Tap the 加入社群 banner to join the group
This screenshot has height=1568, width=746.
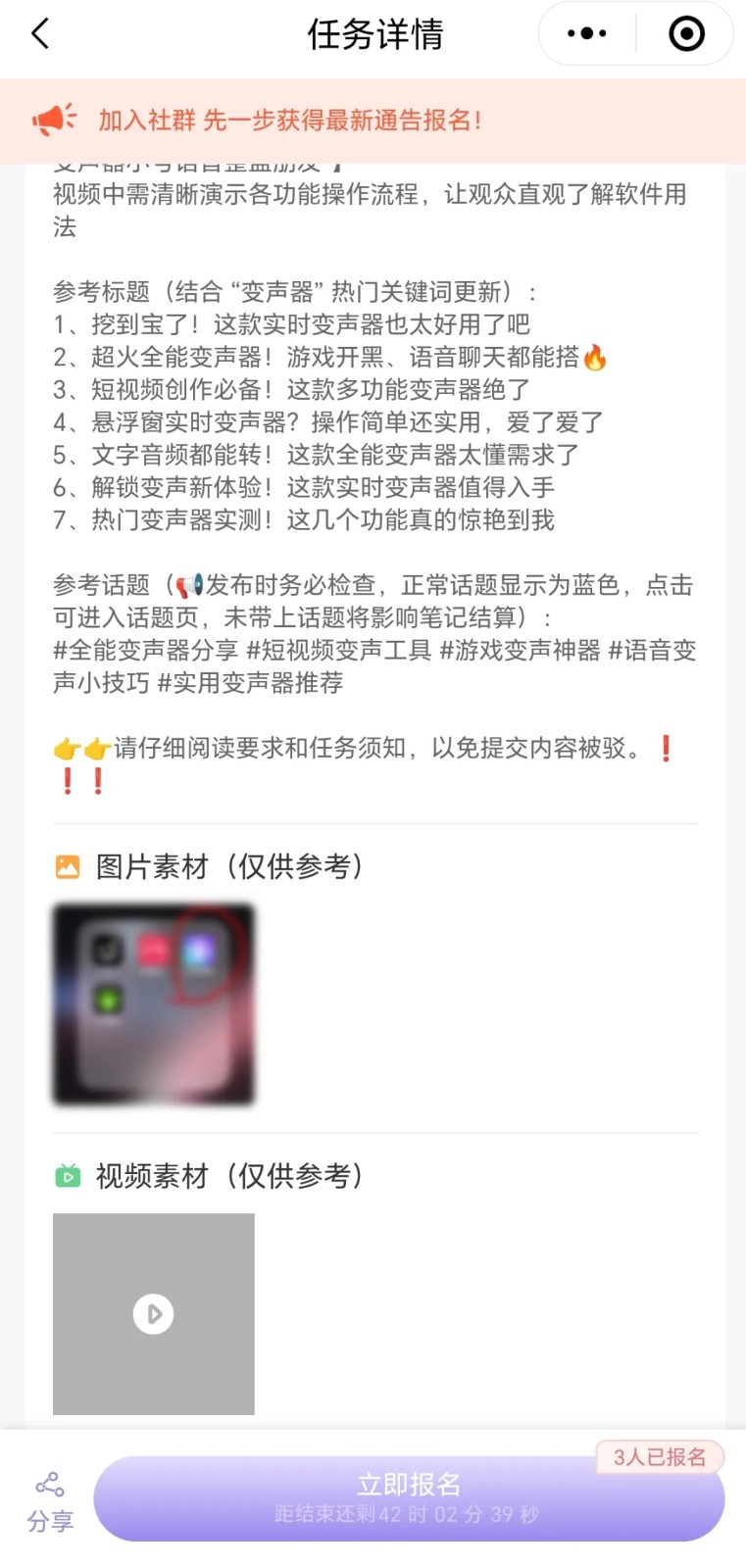tap(289, 121)
